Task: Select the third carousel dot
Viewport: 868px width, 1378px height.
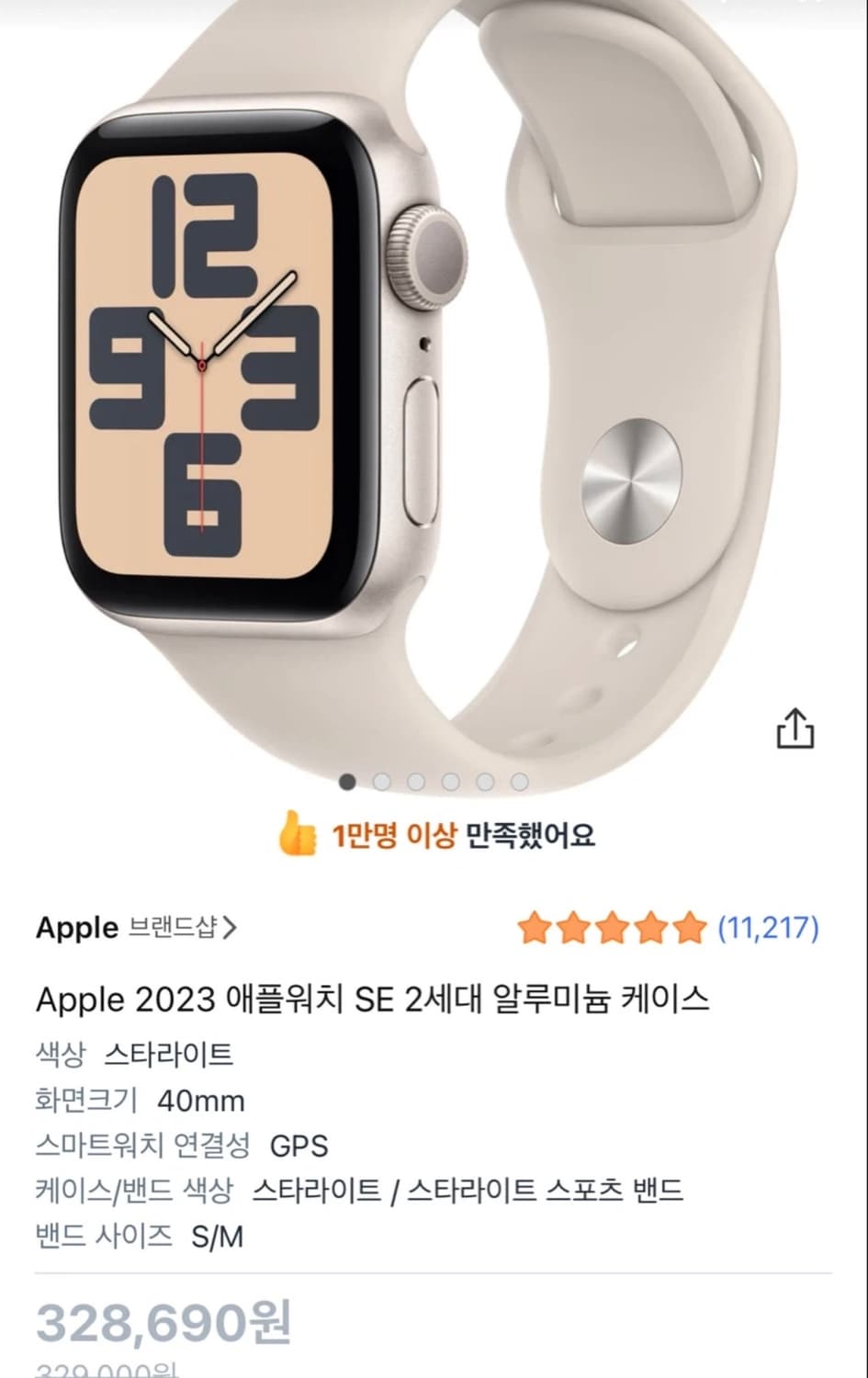Action: pos(414,782)
